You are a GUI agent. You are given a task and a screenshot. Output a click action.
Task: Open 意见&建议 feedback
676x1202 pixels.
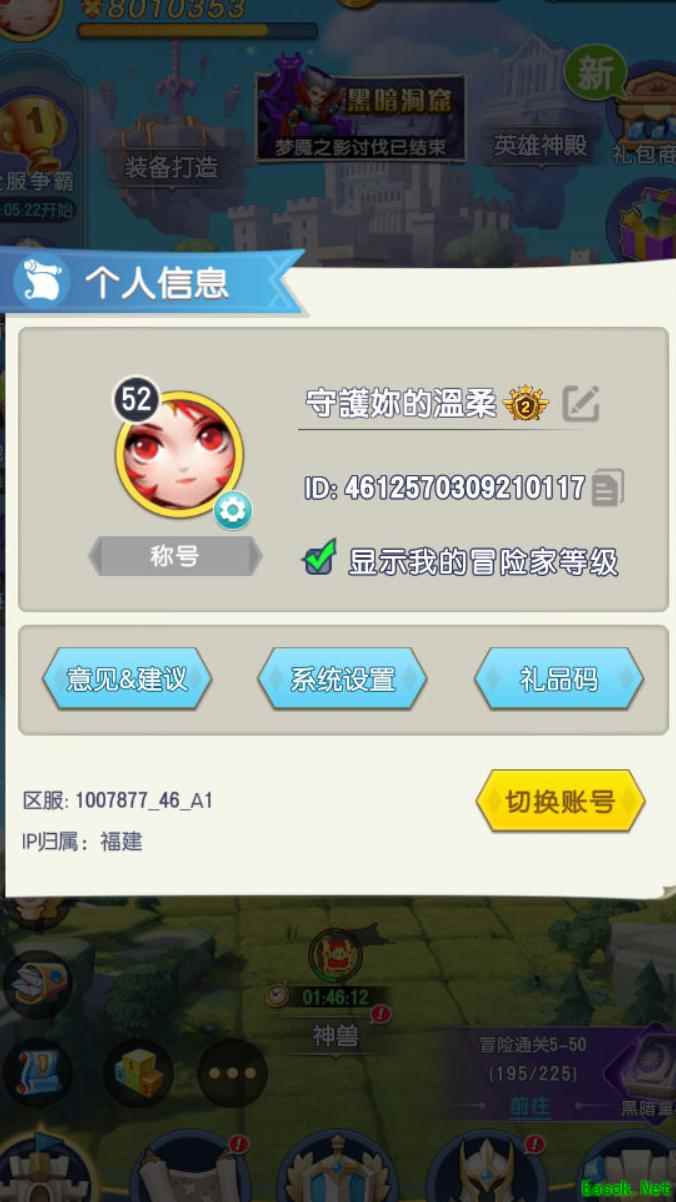pyautogui.click(x=127, y=680)
